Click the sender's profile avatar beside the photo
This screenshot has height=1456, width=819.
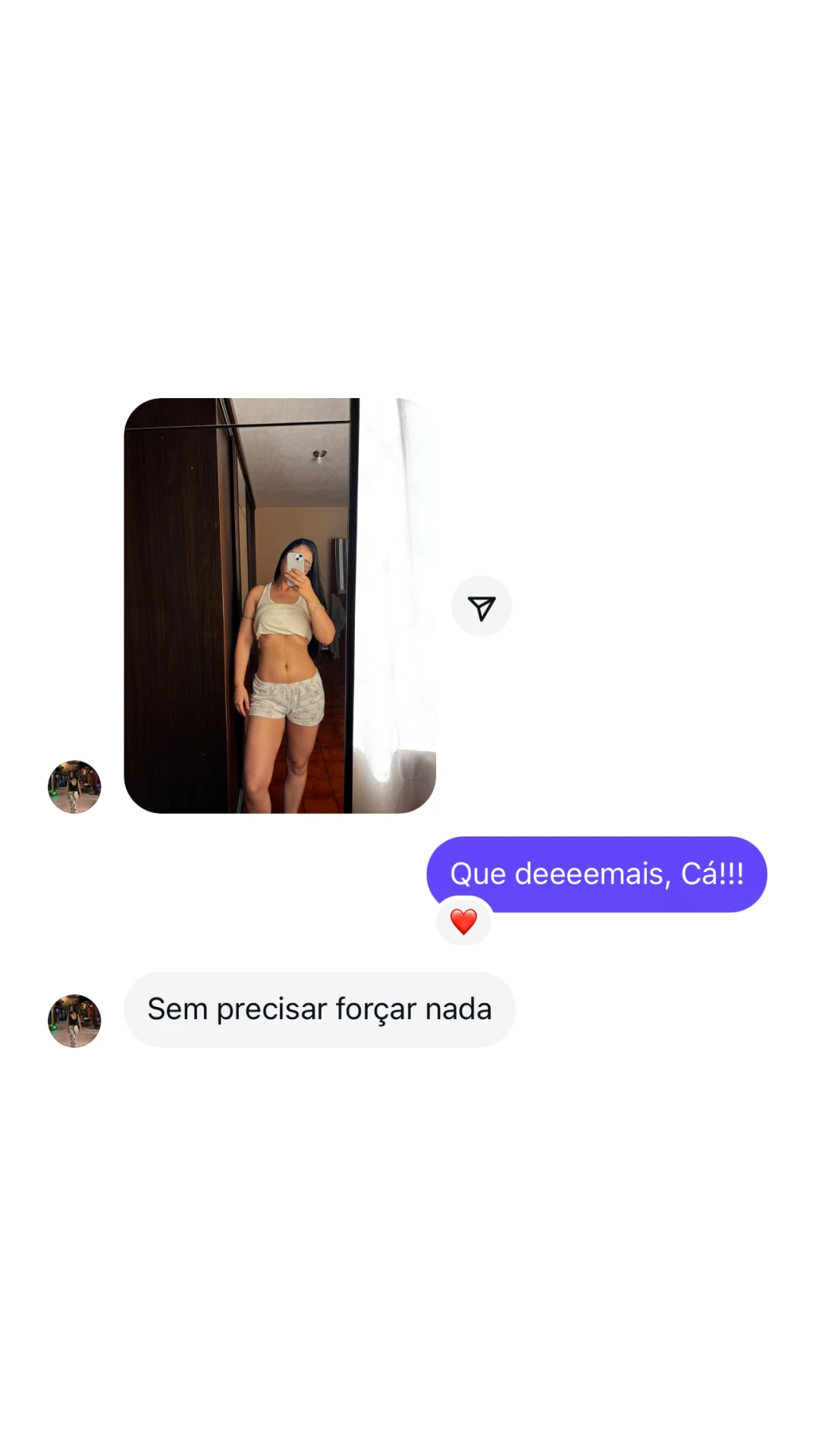(74, 787)
